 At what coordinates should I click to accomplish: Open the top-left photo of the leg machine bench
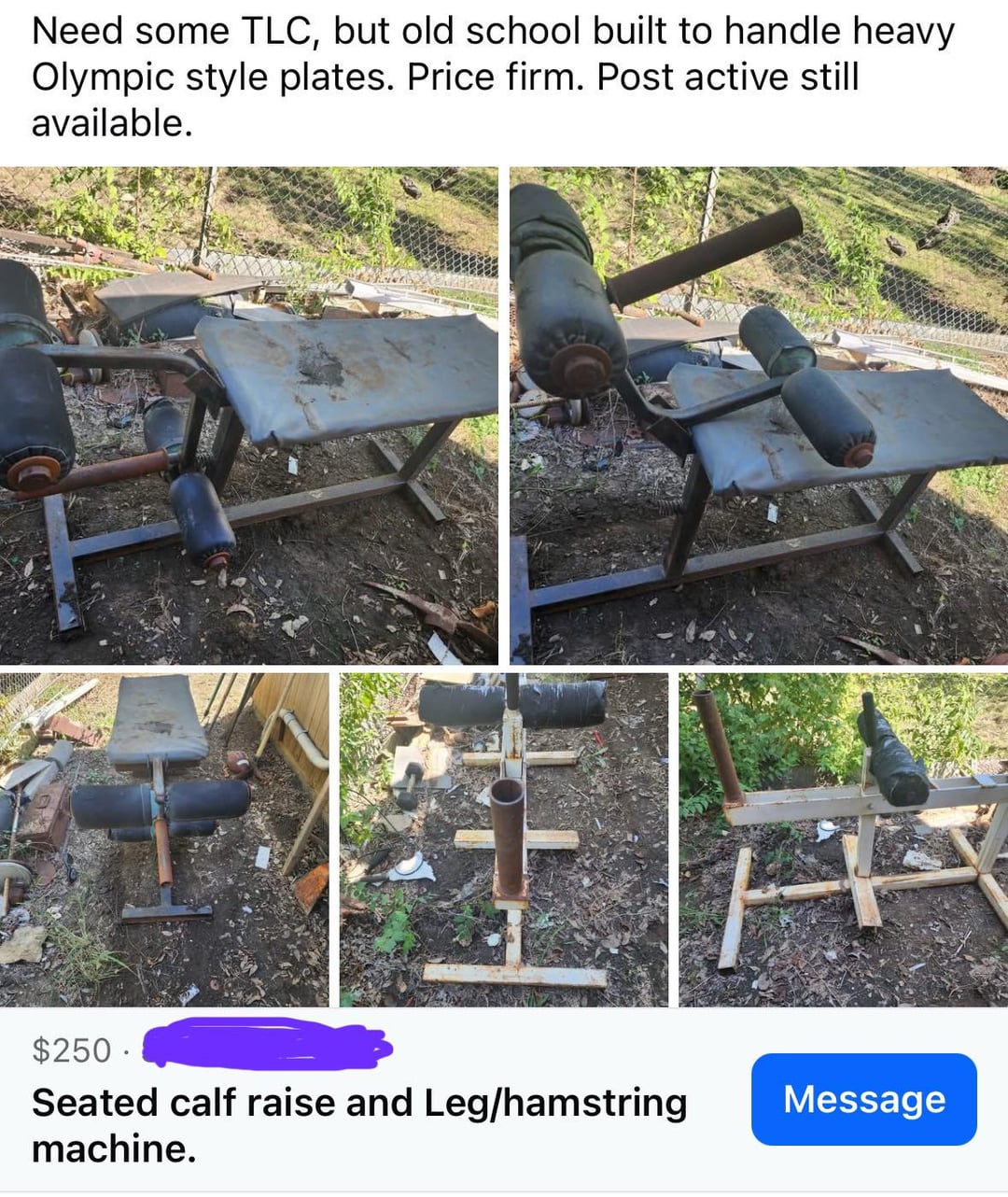[248, 415]
